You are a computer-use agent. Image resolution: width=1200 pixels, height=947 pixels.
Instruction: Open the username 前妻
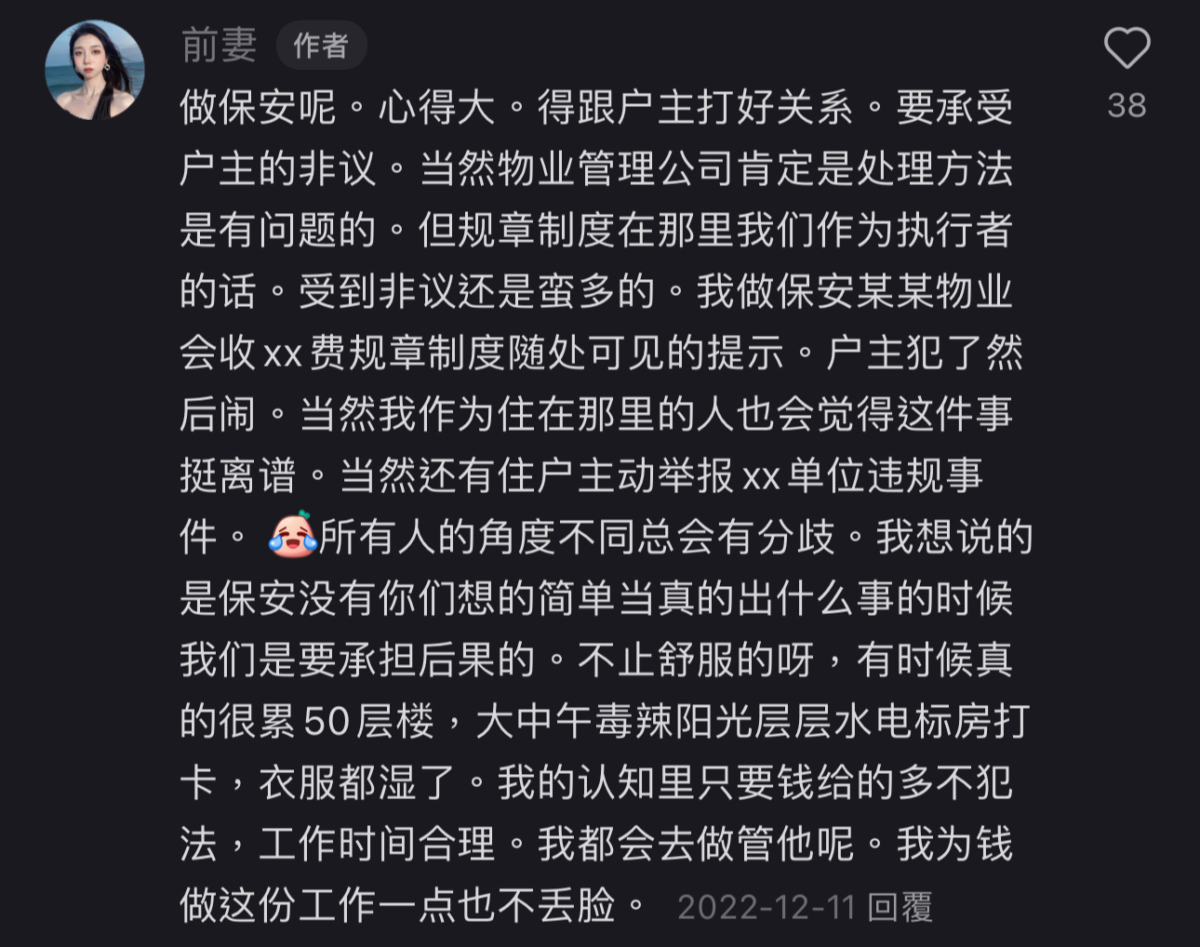point(219,44)
